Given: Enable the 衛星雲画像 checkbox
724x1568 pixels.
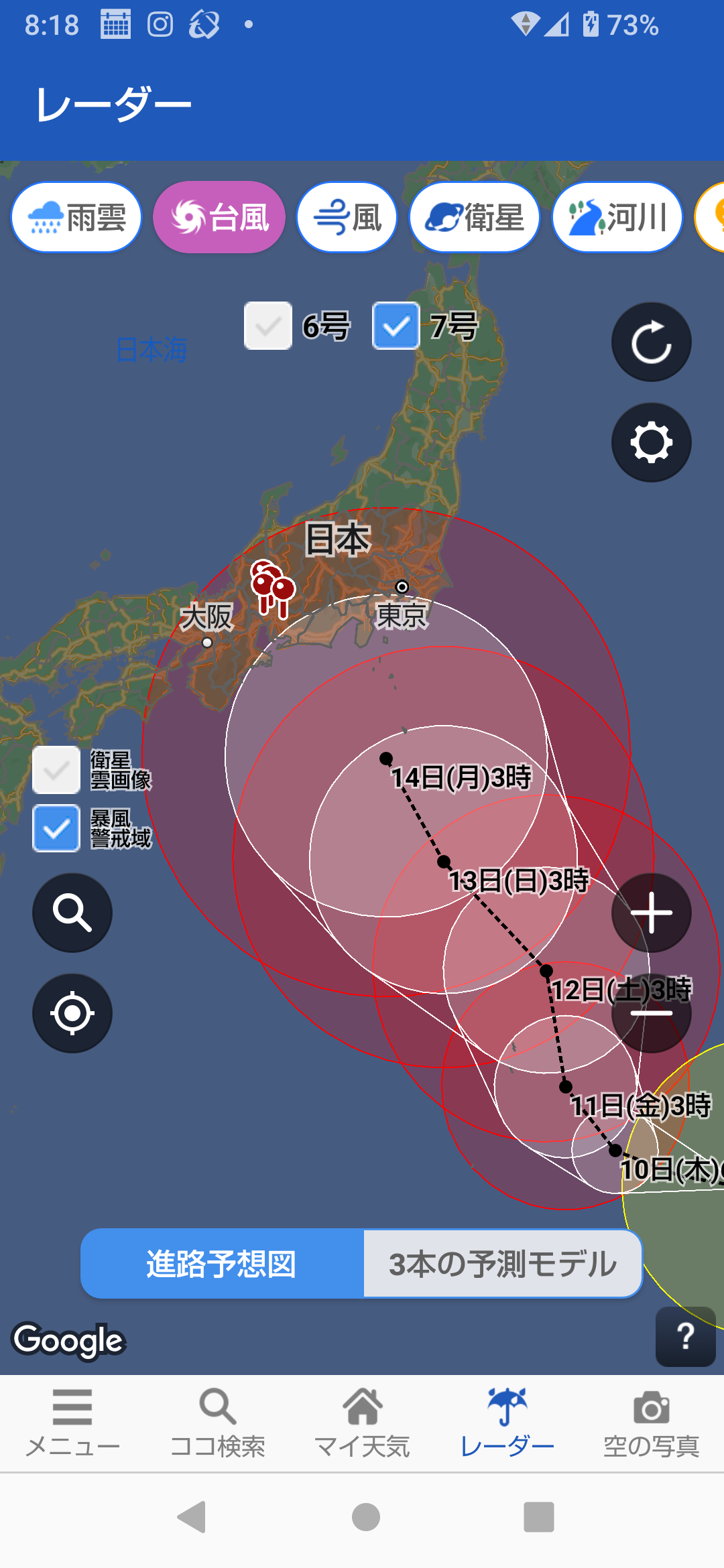Looking at the screenshot, I should pyautogui.click(x=56, y=770).
